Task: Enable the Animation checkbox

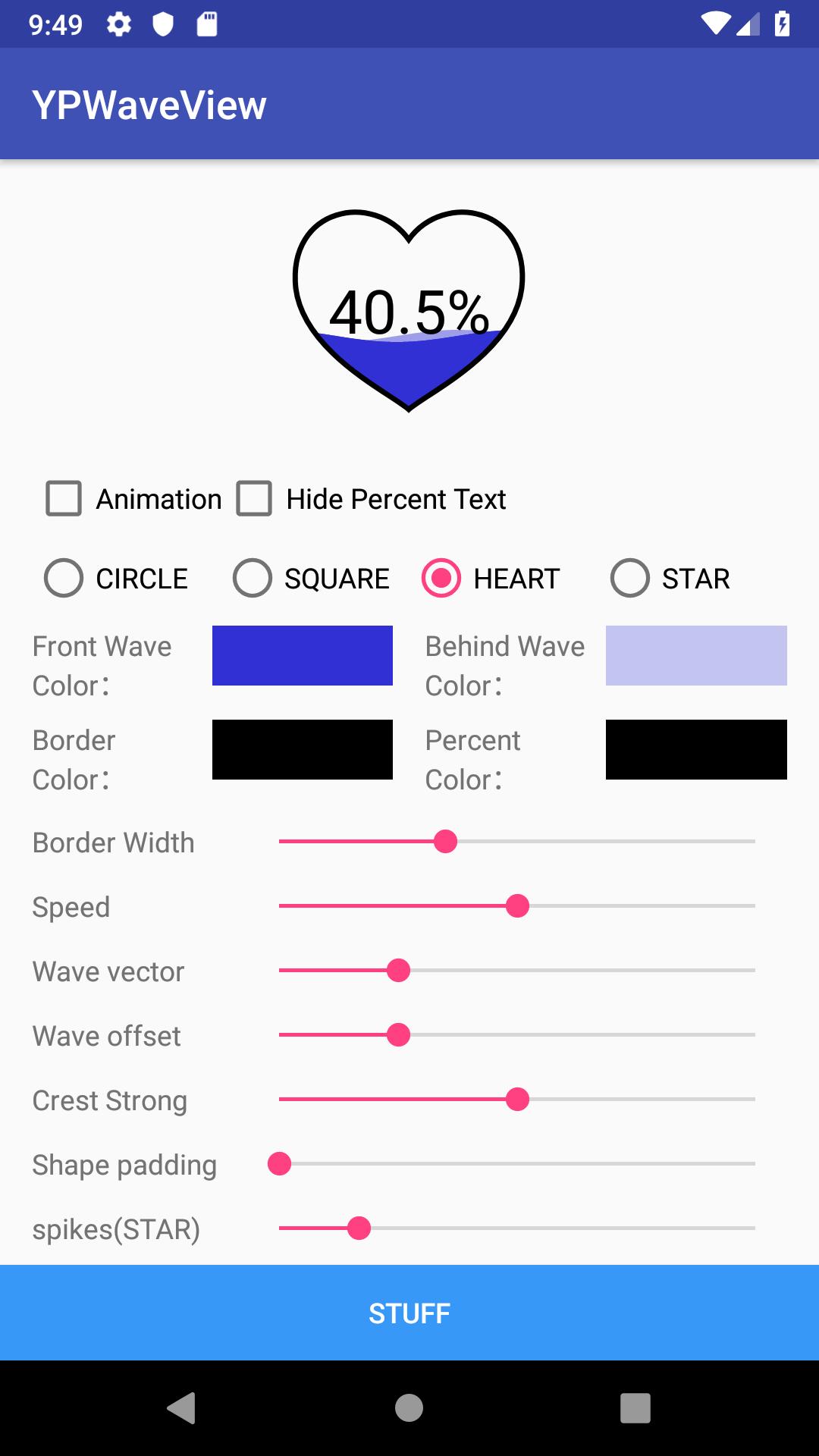Action: tap(64, 499)
